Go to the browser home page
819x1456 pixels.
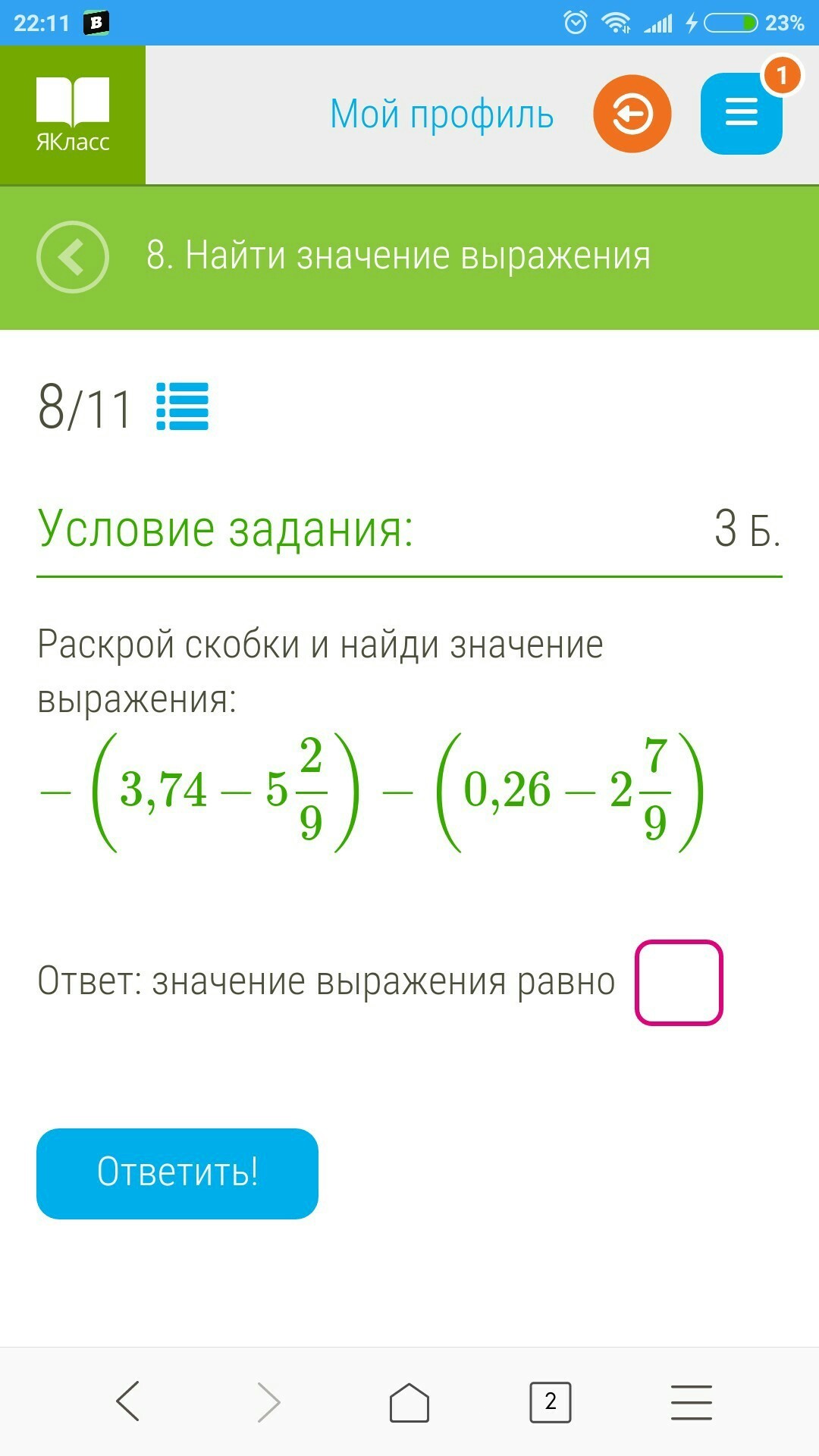pos(409,1401)
